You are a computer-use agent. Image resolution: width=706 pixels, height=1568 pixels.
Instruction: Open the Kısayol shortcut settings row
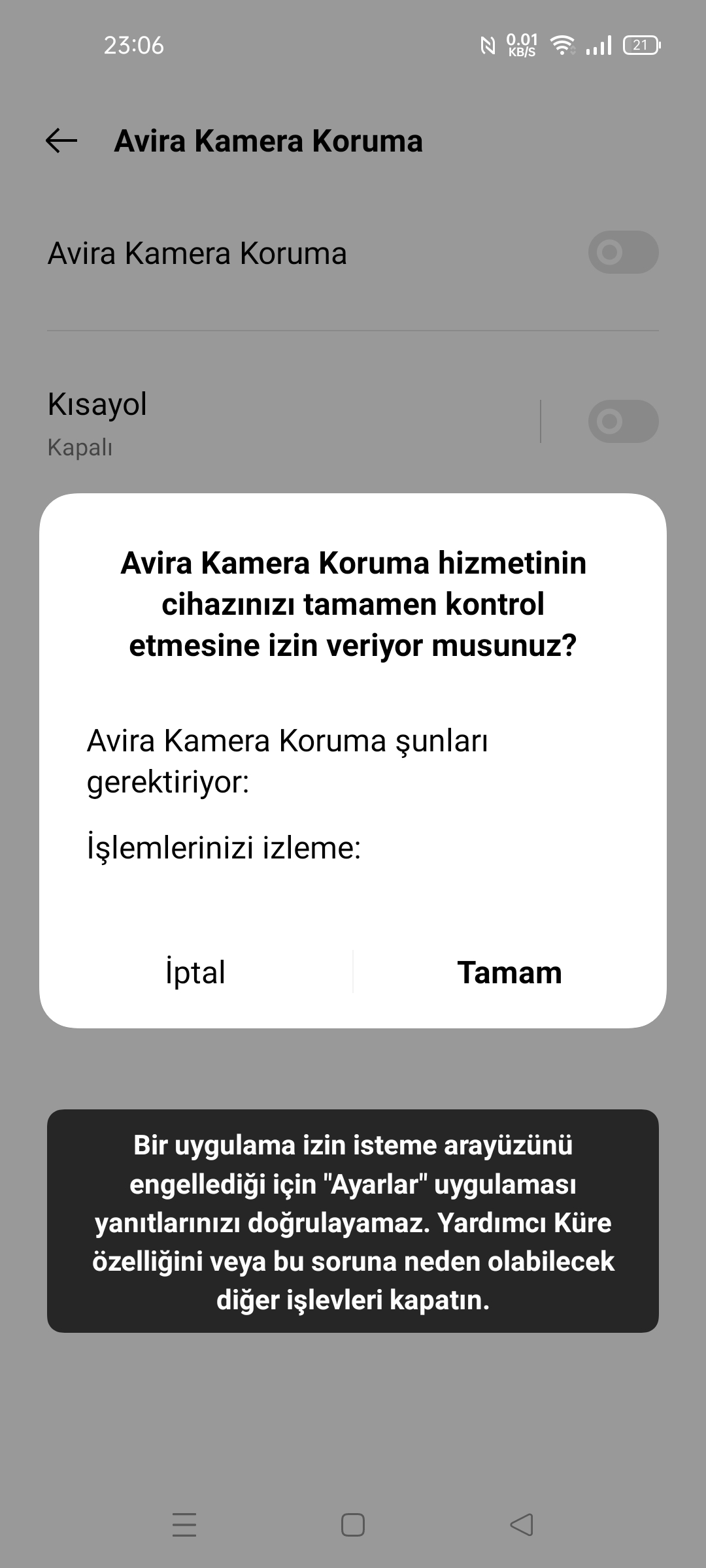point(261,421)
